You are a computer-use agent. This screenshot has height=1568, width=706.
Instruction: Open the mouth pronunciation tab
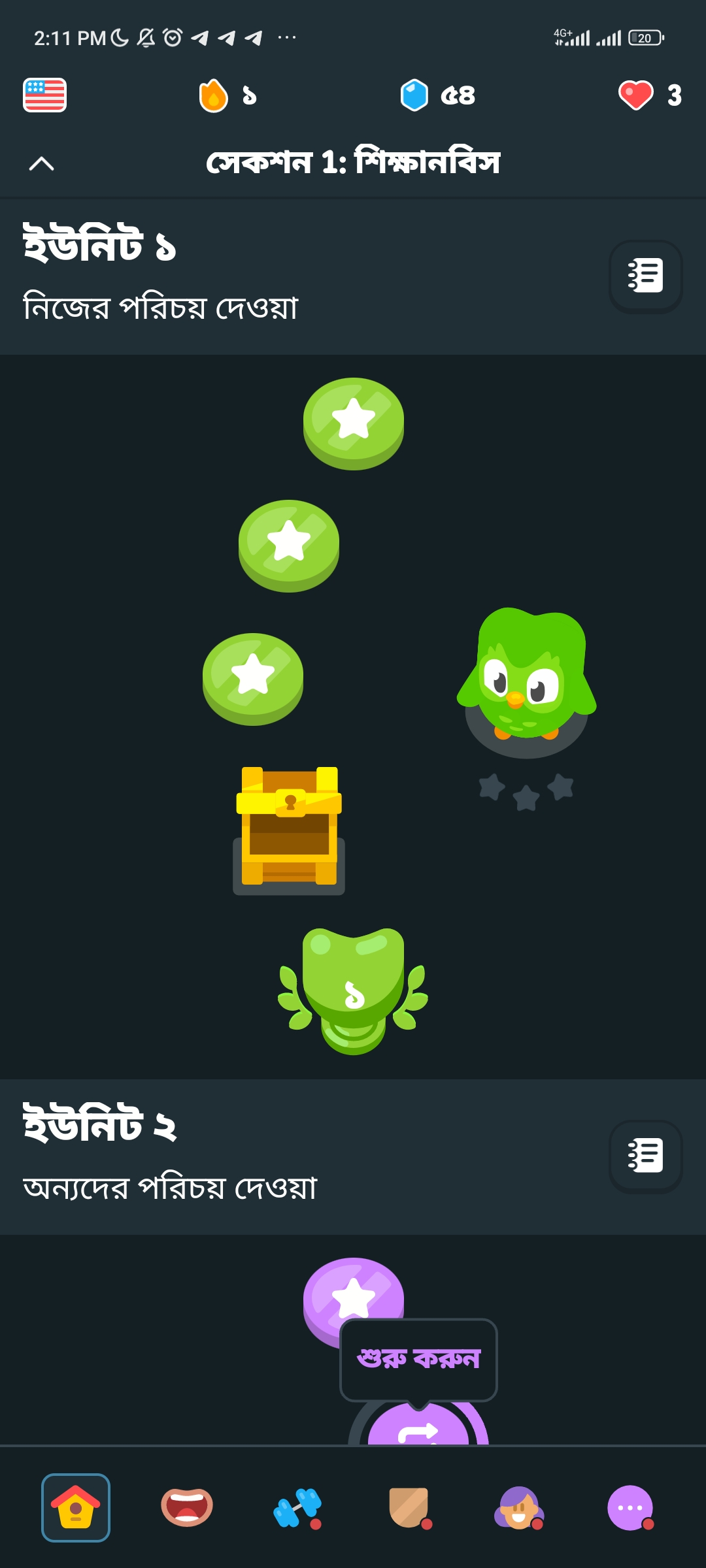point(187,1507)
